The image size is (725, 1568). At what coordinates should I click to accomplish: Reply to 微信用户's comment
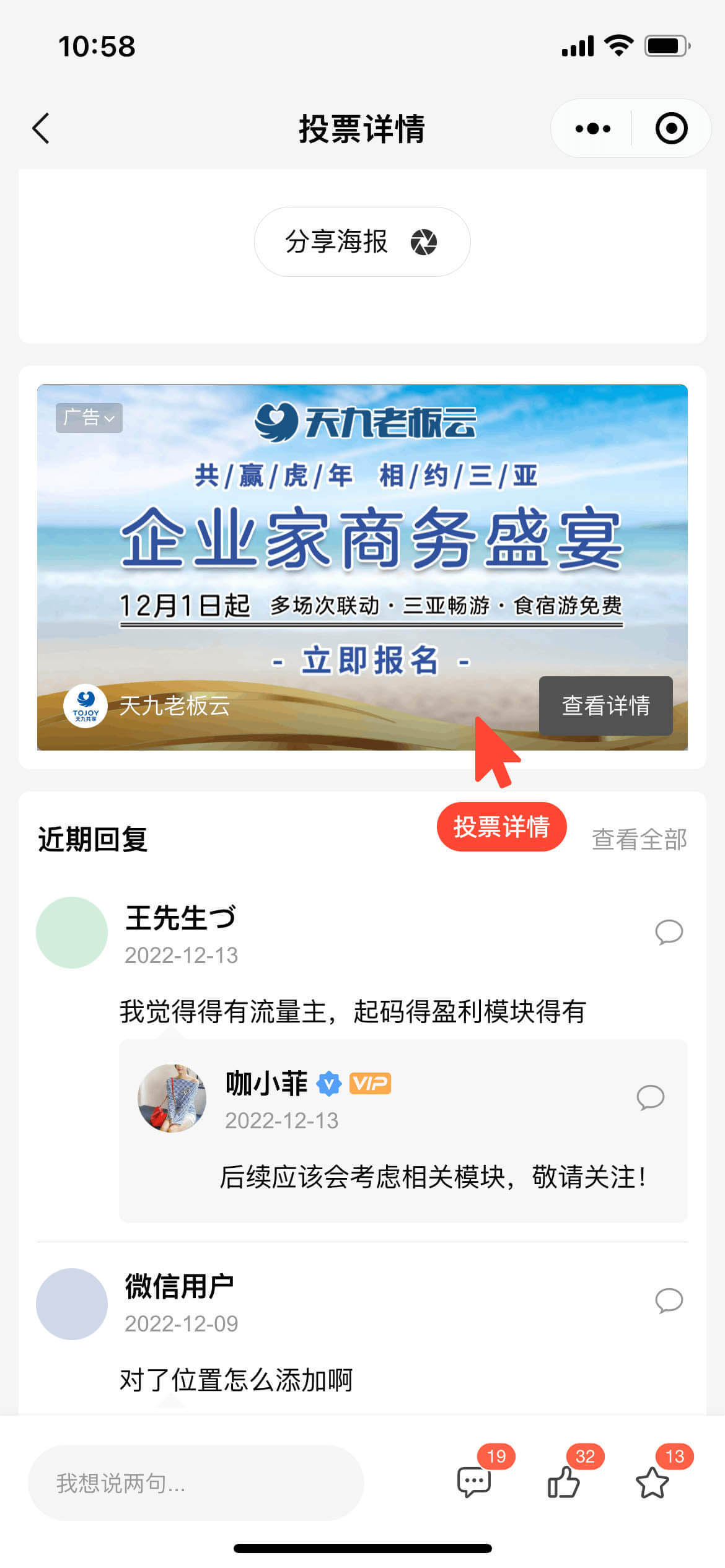coord(669,1300)
